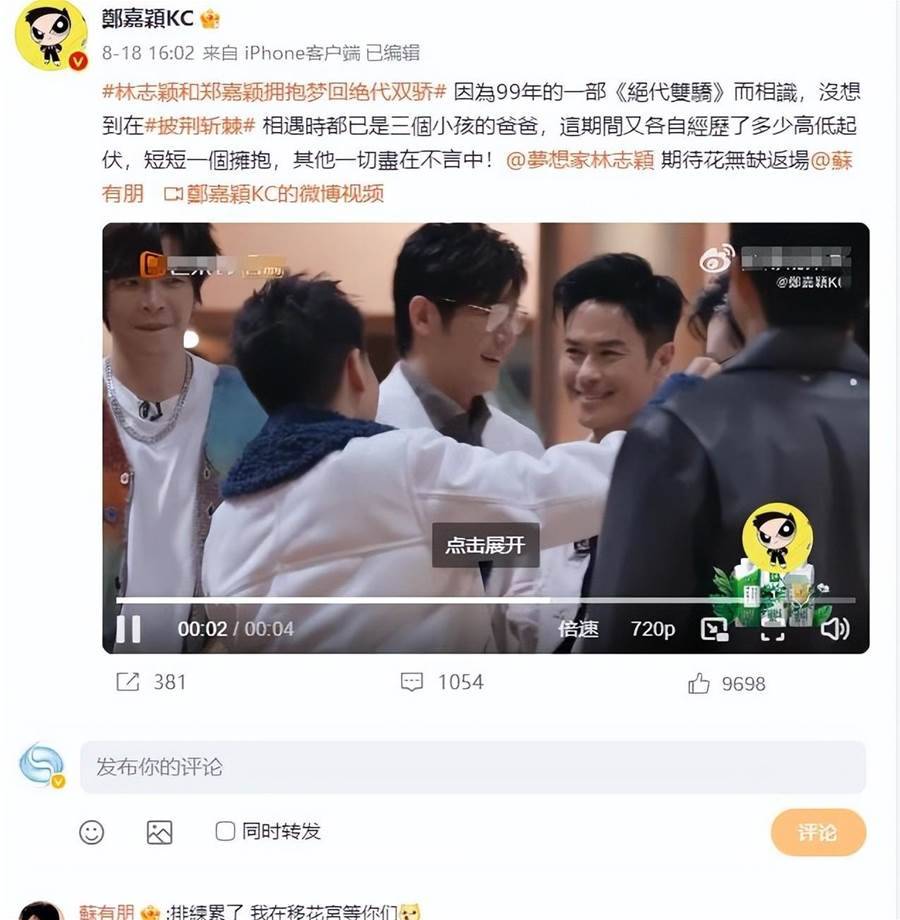
Task: Open 蘇有朋's profile from his comment
Action: point(107,912)
